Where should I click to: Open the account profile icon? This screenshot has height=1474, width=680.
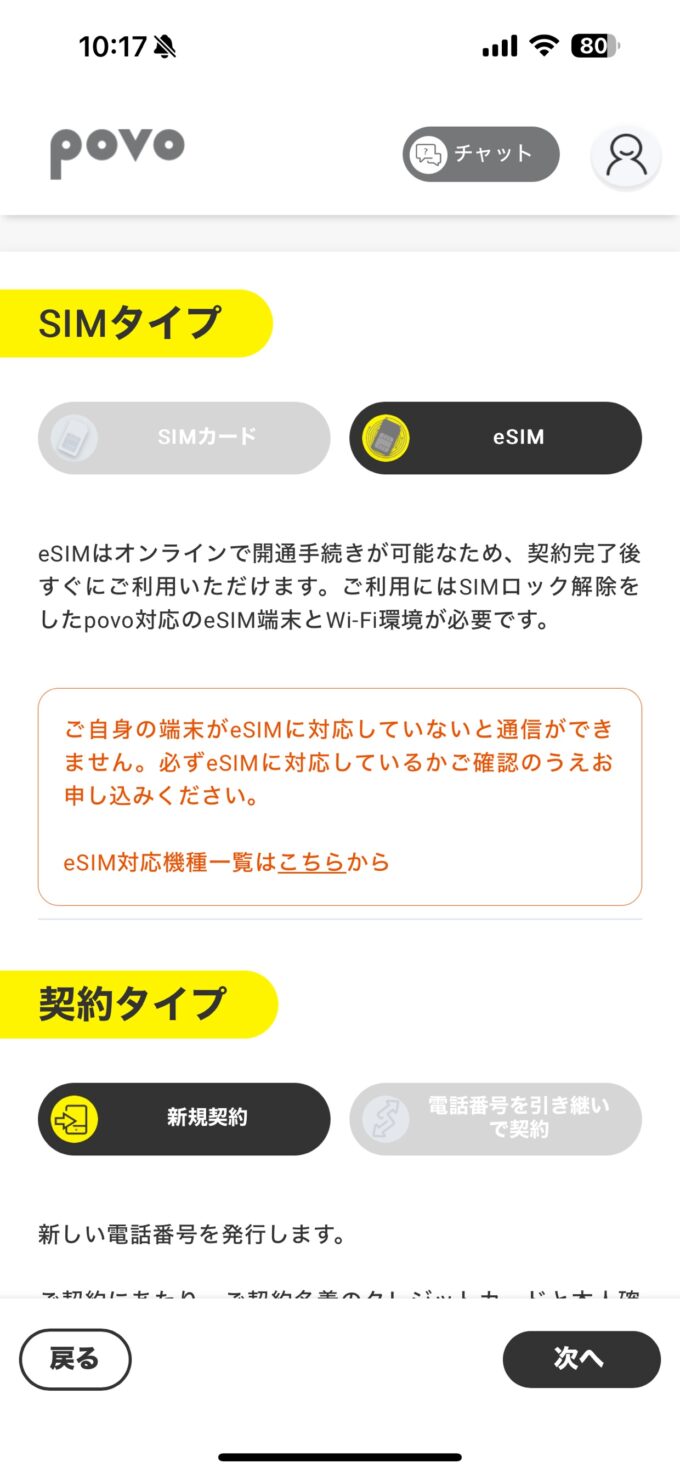pos(626,156)
